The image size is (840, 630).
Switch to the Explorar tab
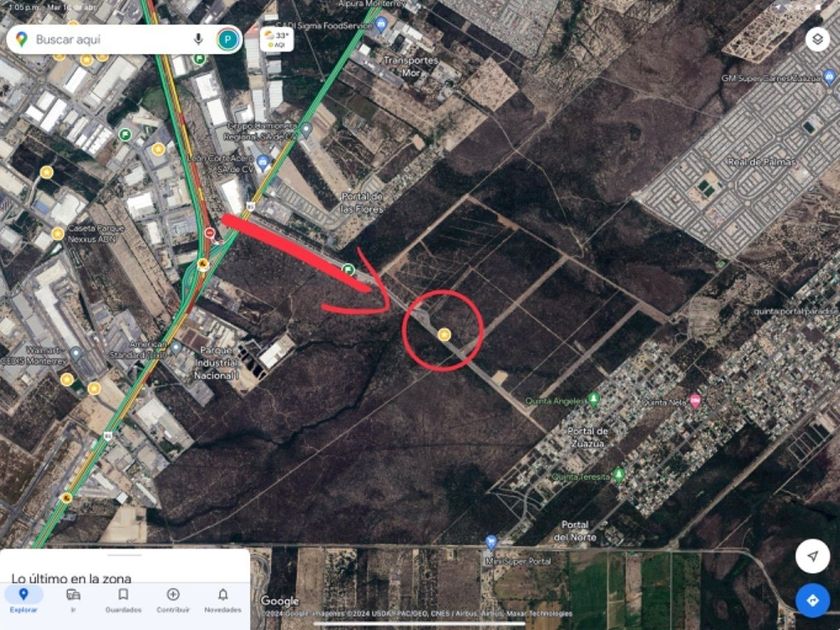point(24,600)
